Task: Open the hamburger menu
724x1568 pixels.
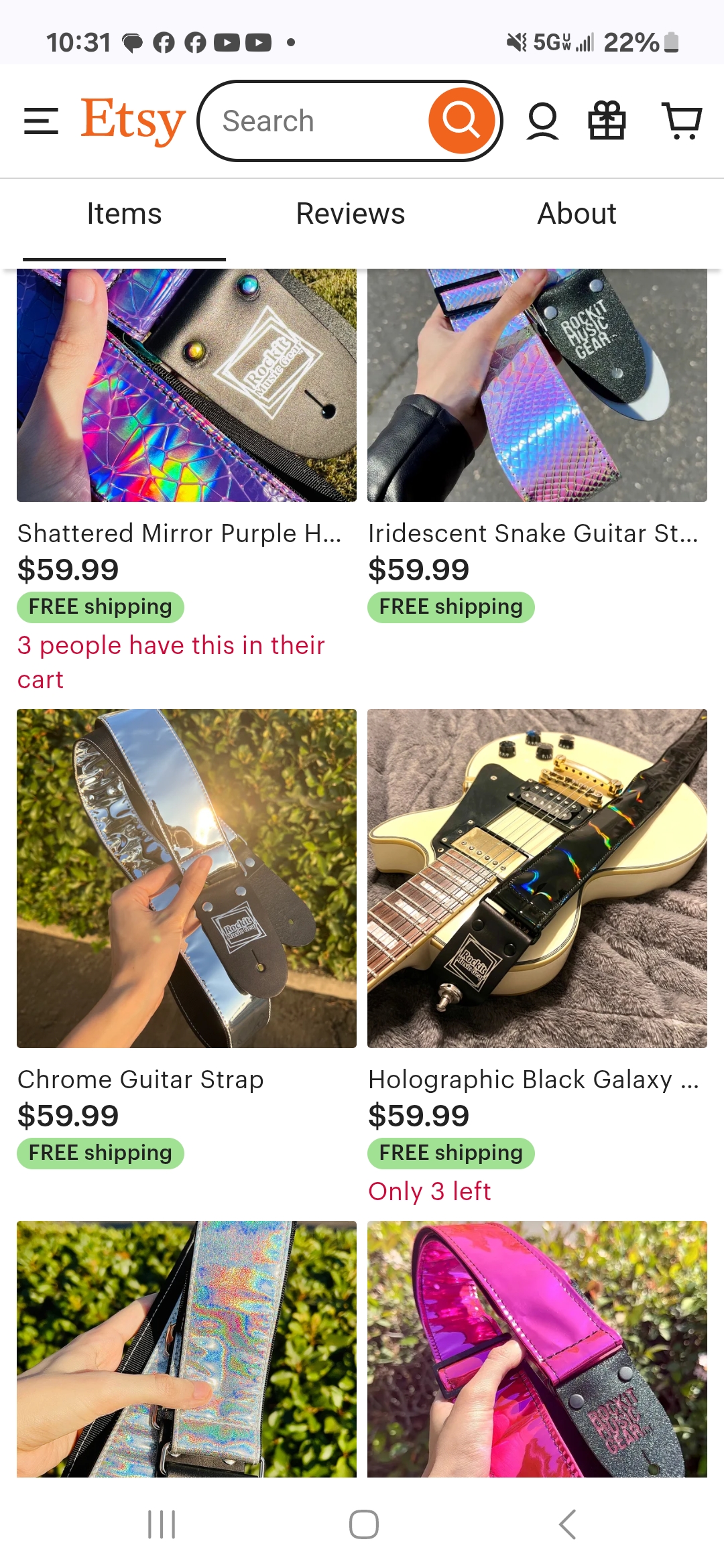Action: tap(41, 121)
